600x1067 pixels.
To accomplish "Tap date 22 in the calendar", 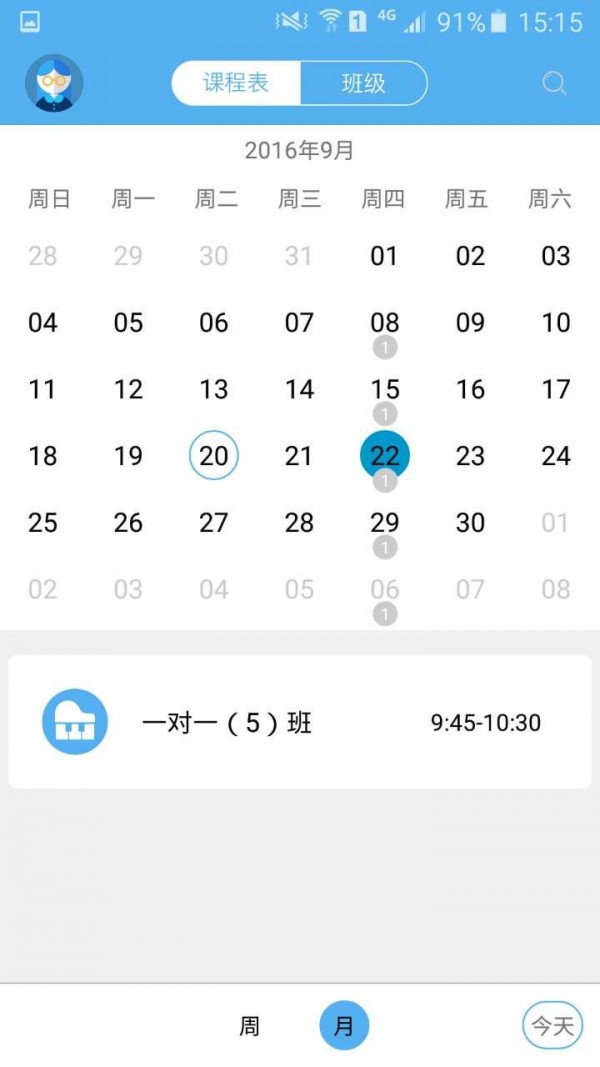I will (x=385, y=456).
